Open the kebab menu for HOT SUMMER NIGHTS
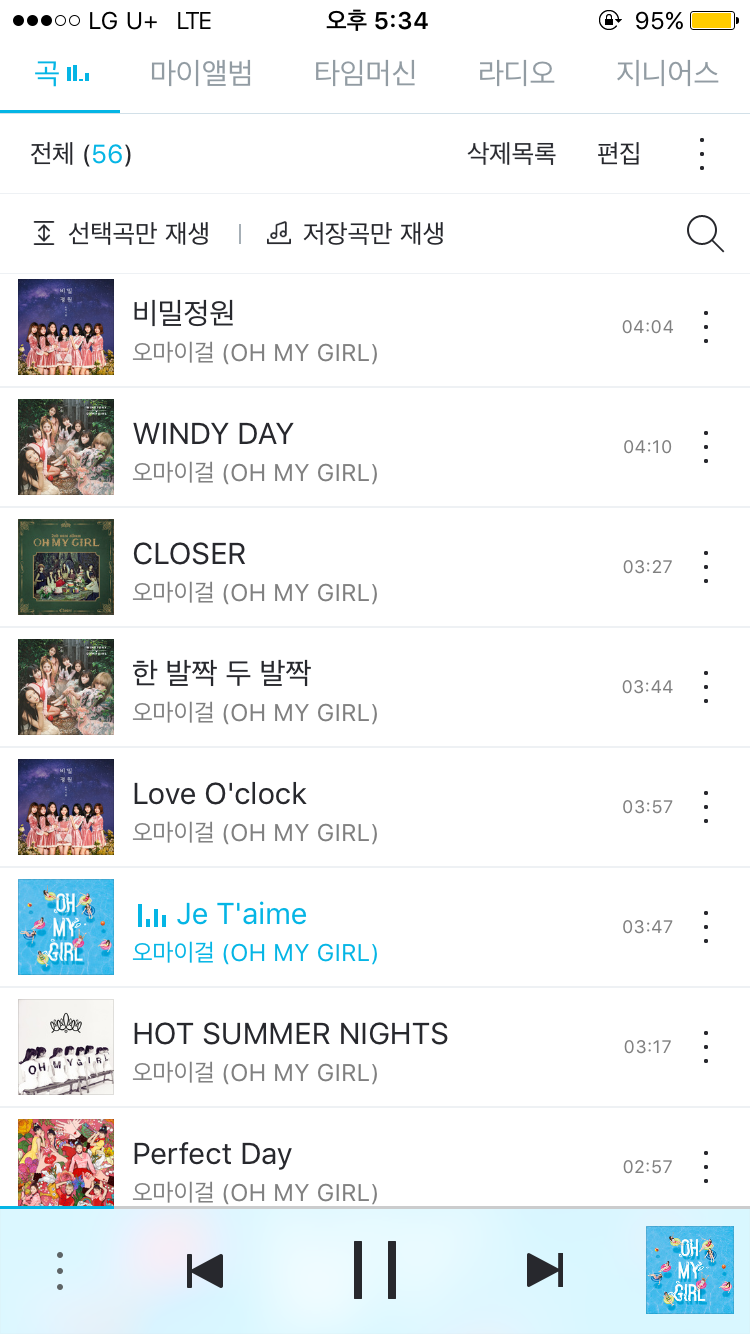The height and width of the screenshot is (1334, 750). click(706, 1046)
